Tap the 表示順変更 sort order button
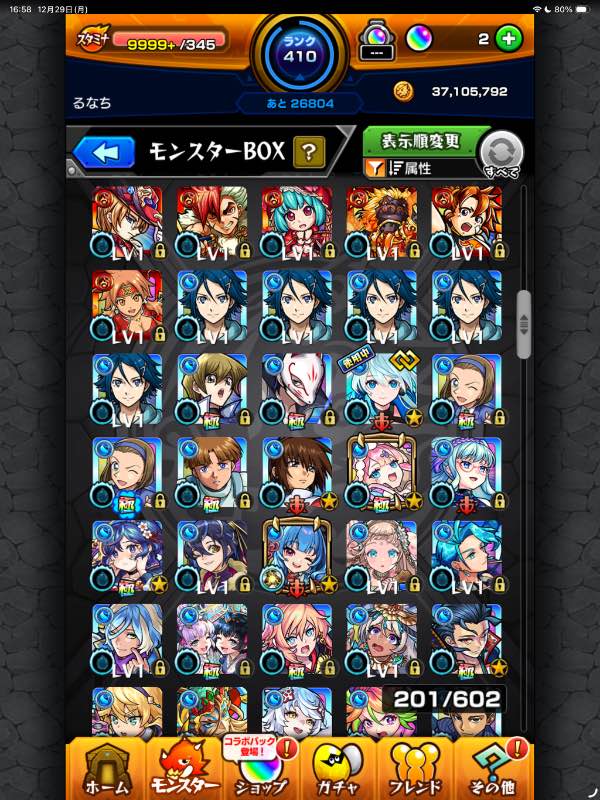The height and width of the screenshot is (800, 600). 419,141
